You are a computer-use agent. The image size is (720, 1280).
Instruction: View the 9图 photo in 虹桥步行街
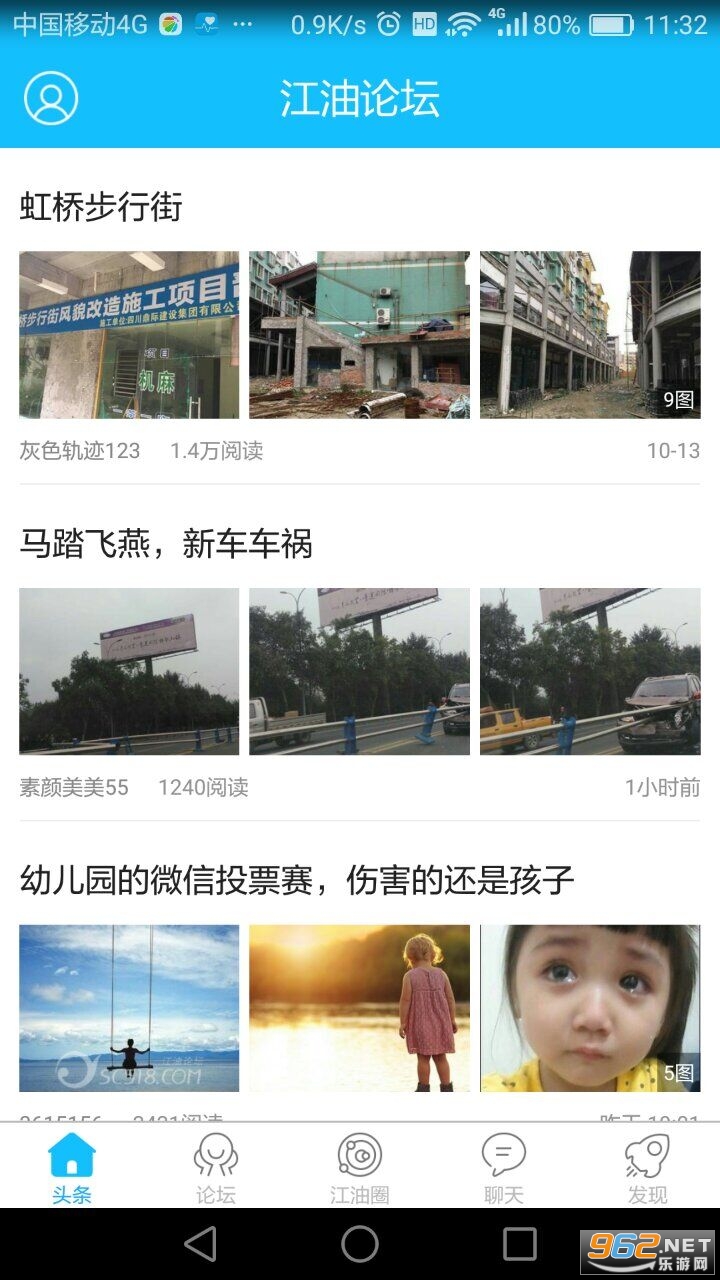click(x=590, y=334)
